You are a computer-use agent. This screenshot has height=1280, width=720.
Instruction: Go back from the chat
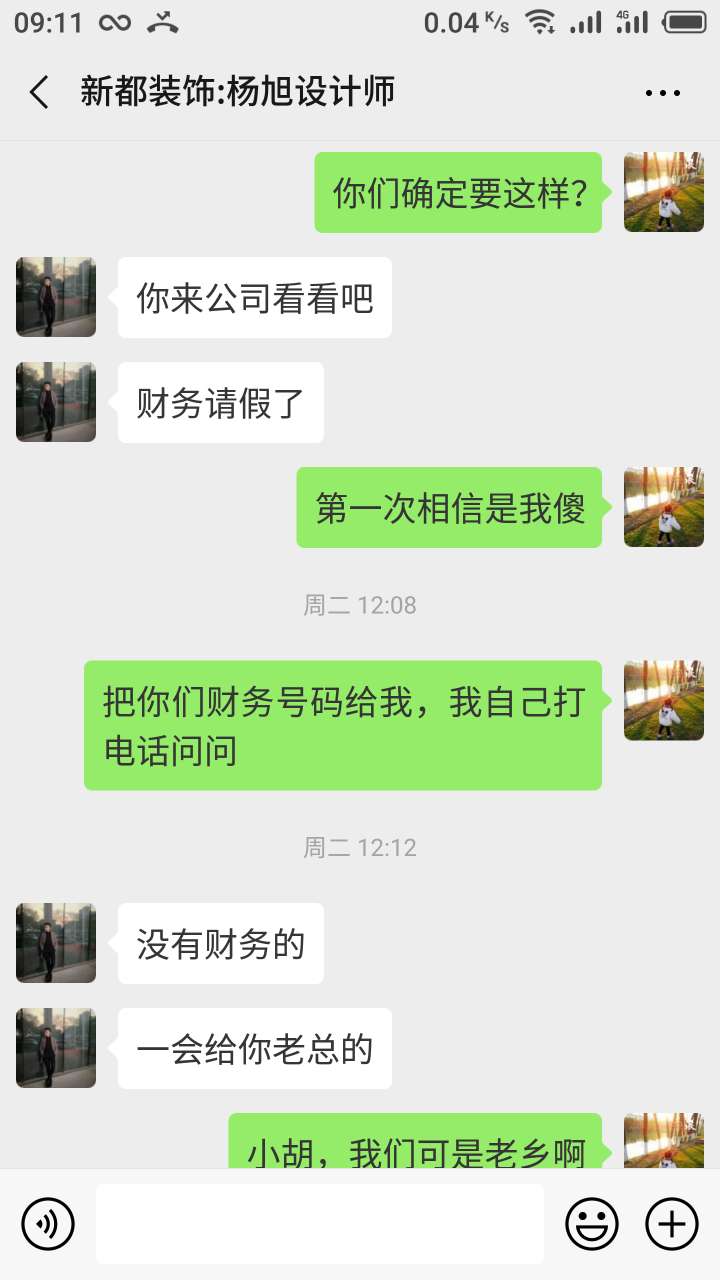point(39,93)
